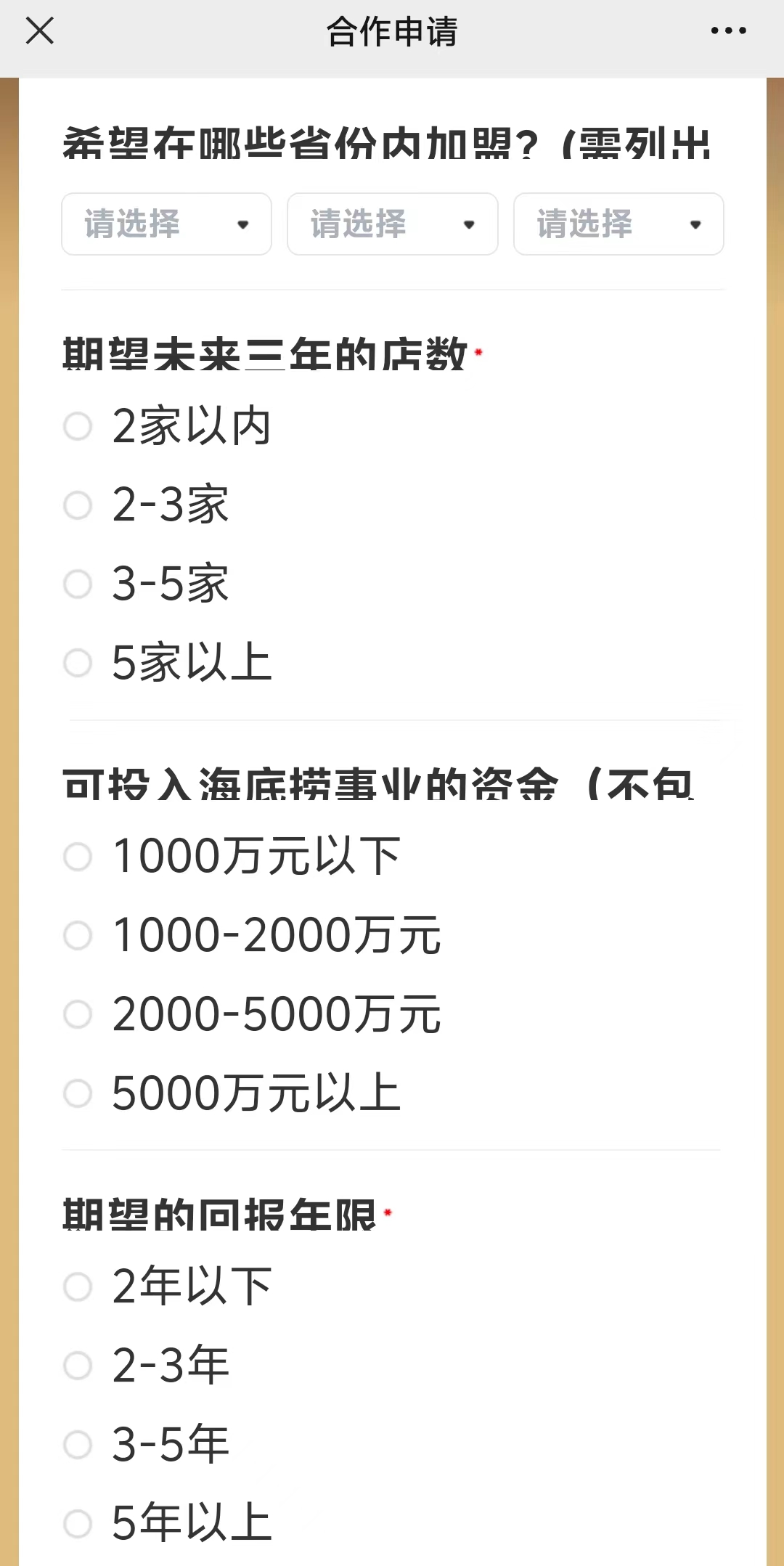Close the 合作申请 page

40,31
